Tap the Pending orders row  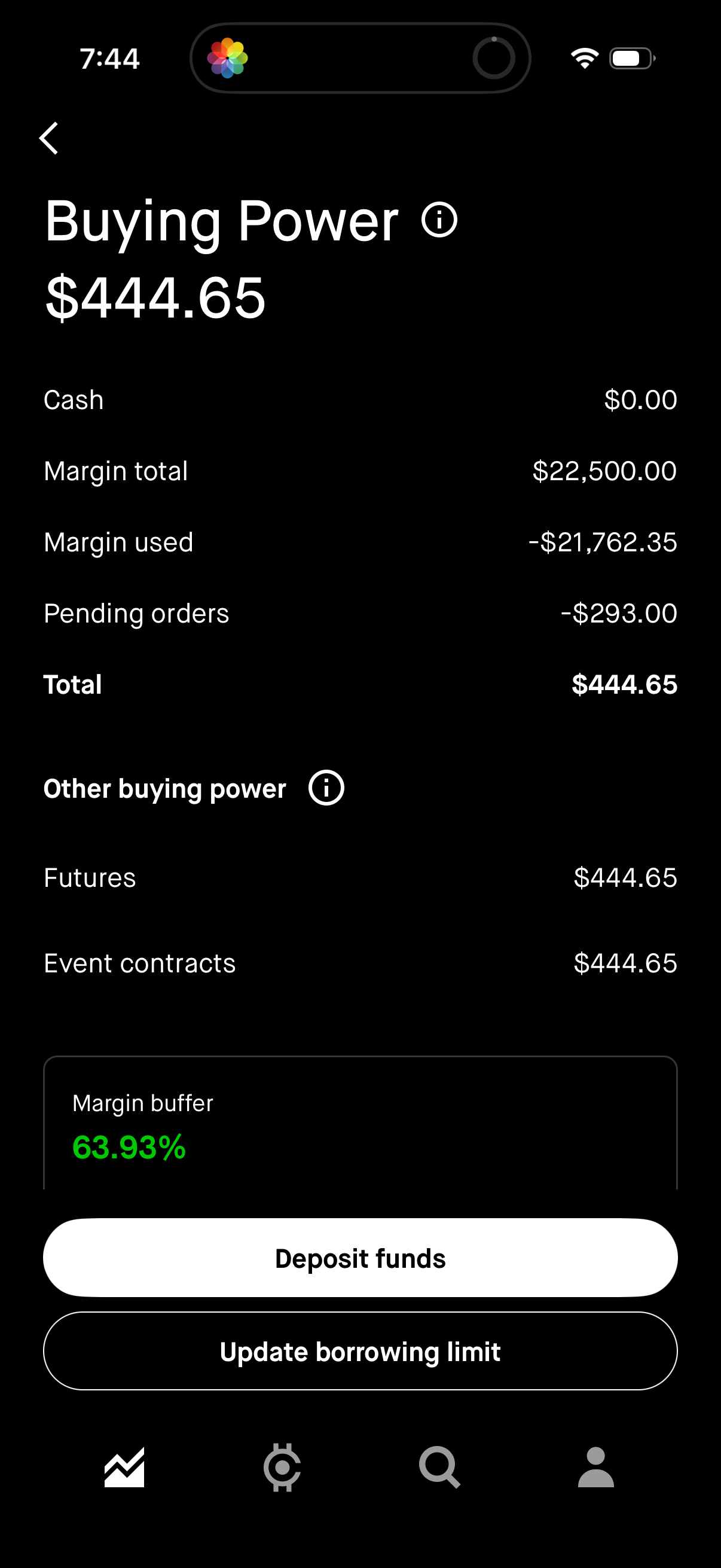click(x=360, y=613)
